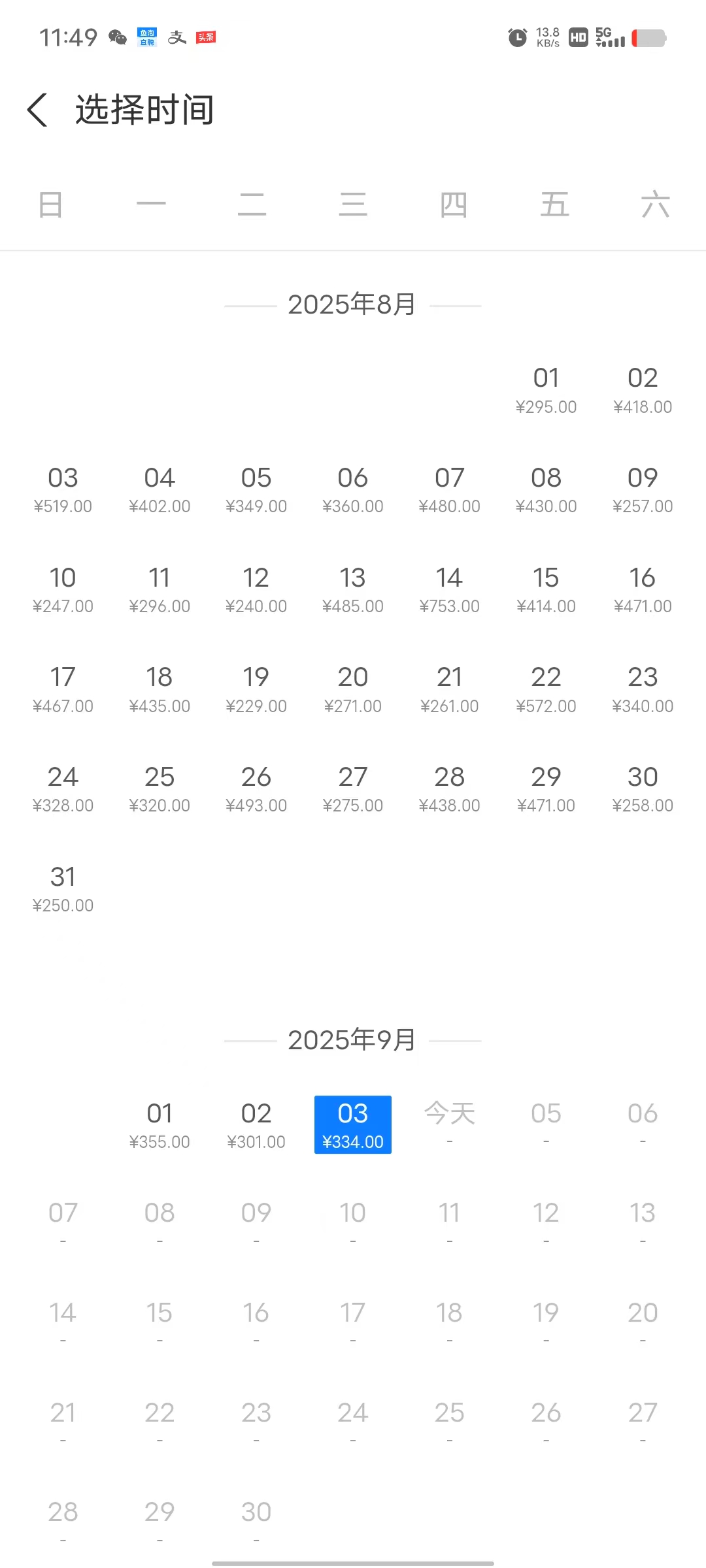Screen dimensions: 706x1568
Task: Pick August 30 priced ¥258.00
Action: click(643, 789)
